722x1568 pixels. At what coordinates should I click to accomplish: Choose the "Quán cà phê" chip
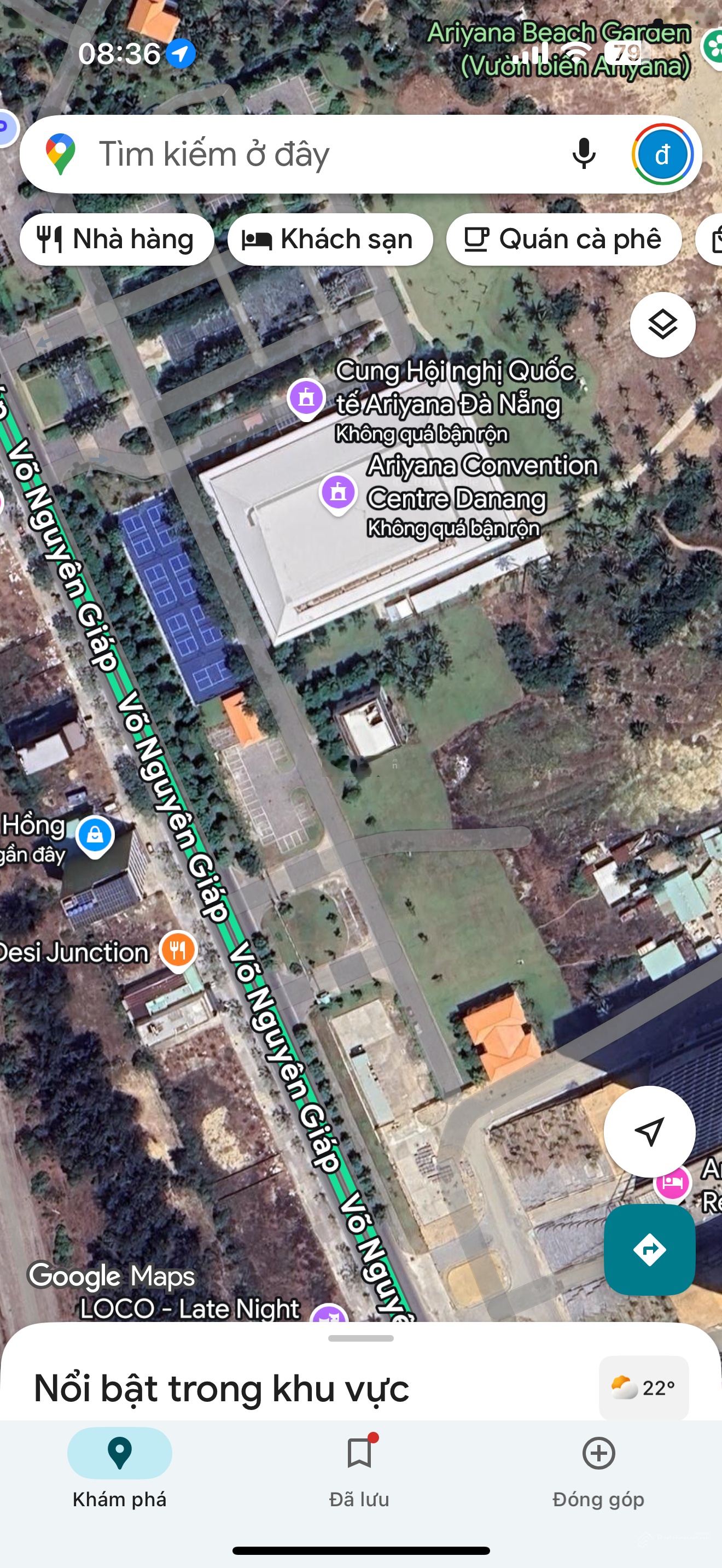pos(563,239)
